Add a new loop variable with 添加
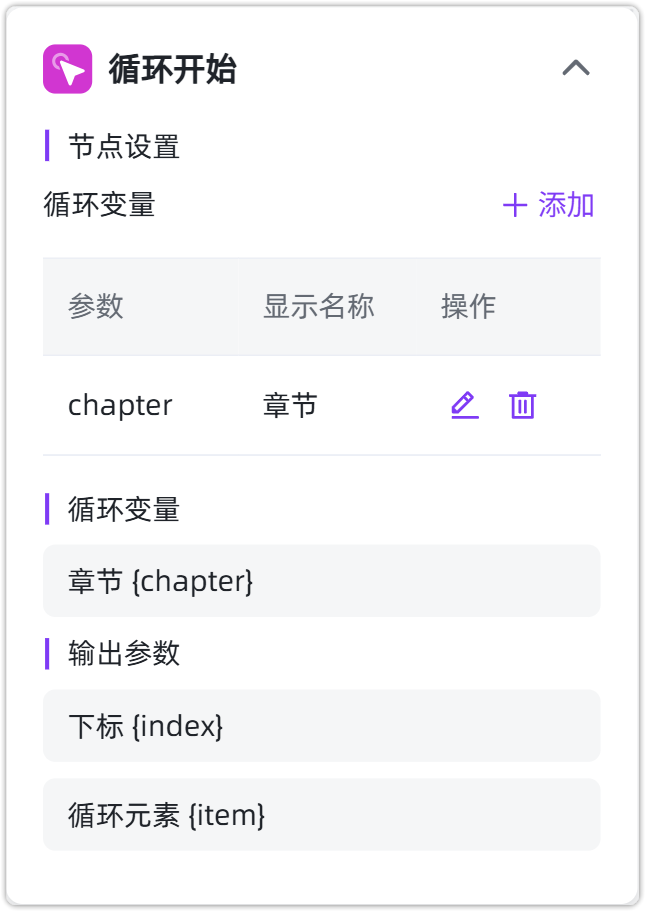Viewport: 645px width, 911px height. click(x=548, y=205)
